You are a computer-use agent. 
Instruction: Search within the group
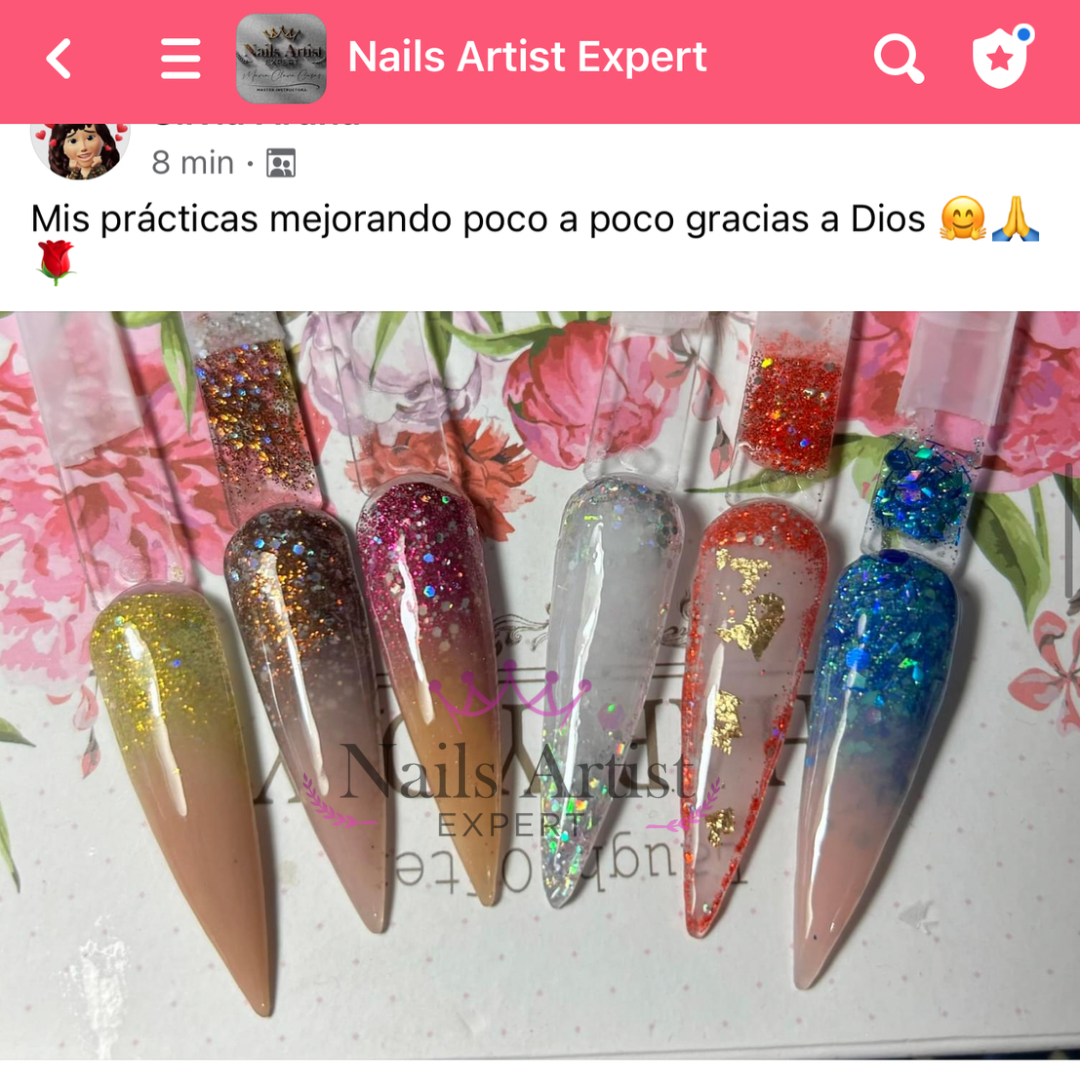coord(898,59)
